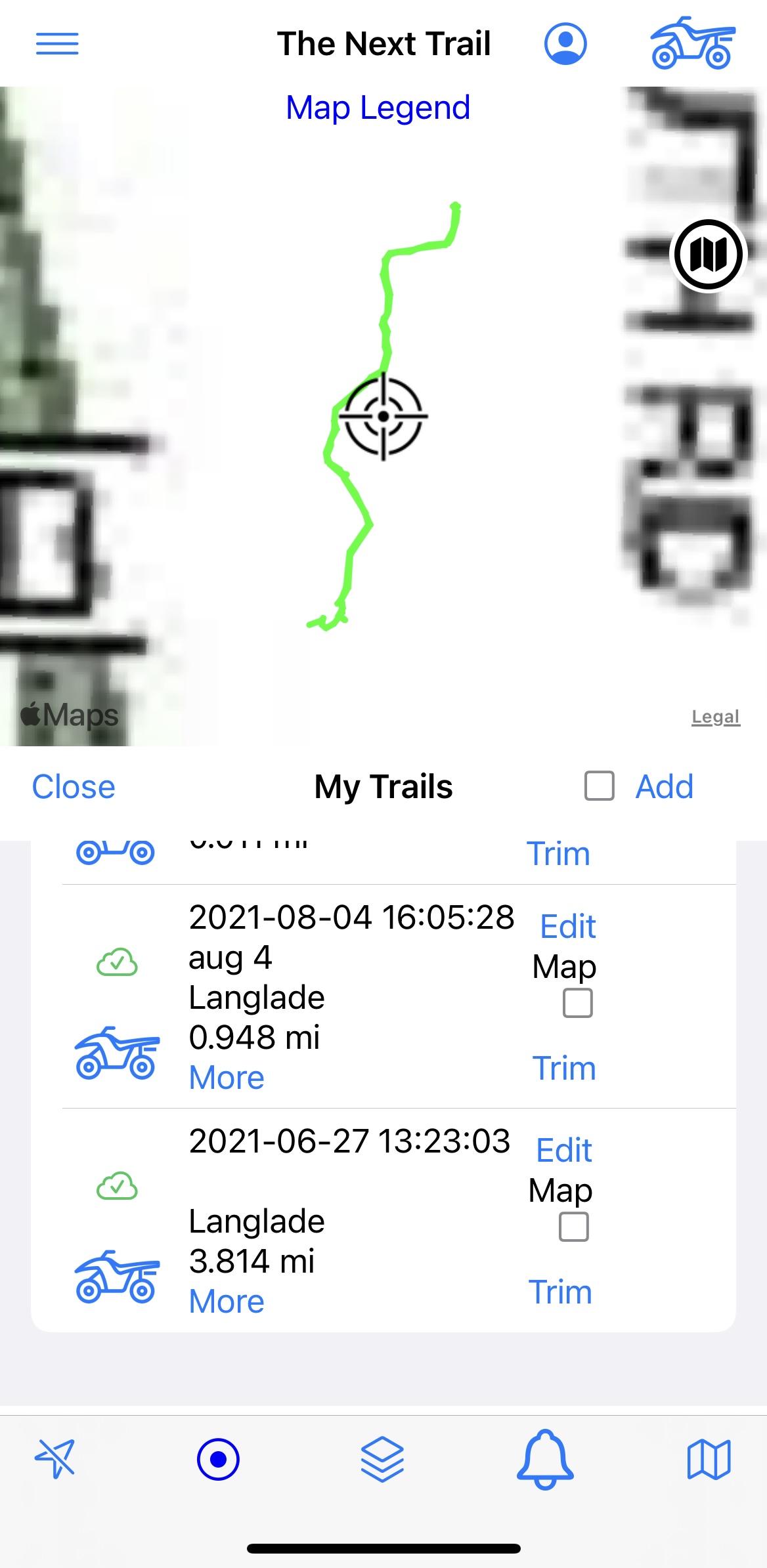Toggle Map checkbox for 3.814 mi trail
This screenshot has width=767, height=1568.
pos(573,1227)
